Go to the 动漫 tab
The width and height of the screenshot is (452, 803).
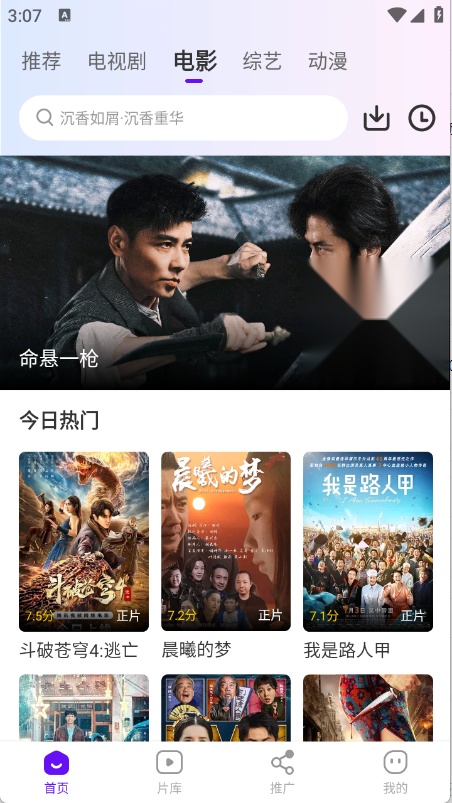coord(328,61)
